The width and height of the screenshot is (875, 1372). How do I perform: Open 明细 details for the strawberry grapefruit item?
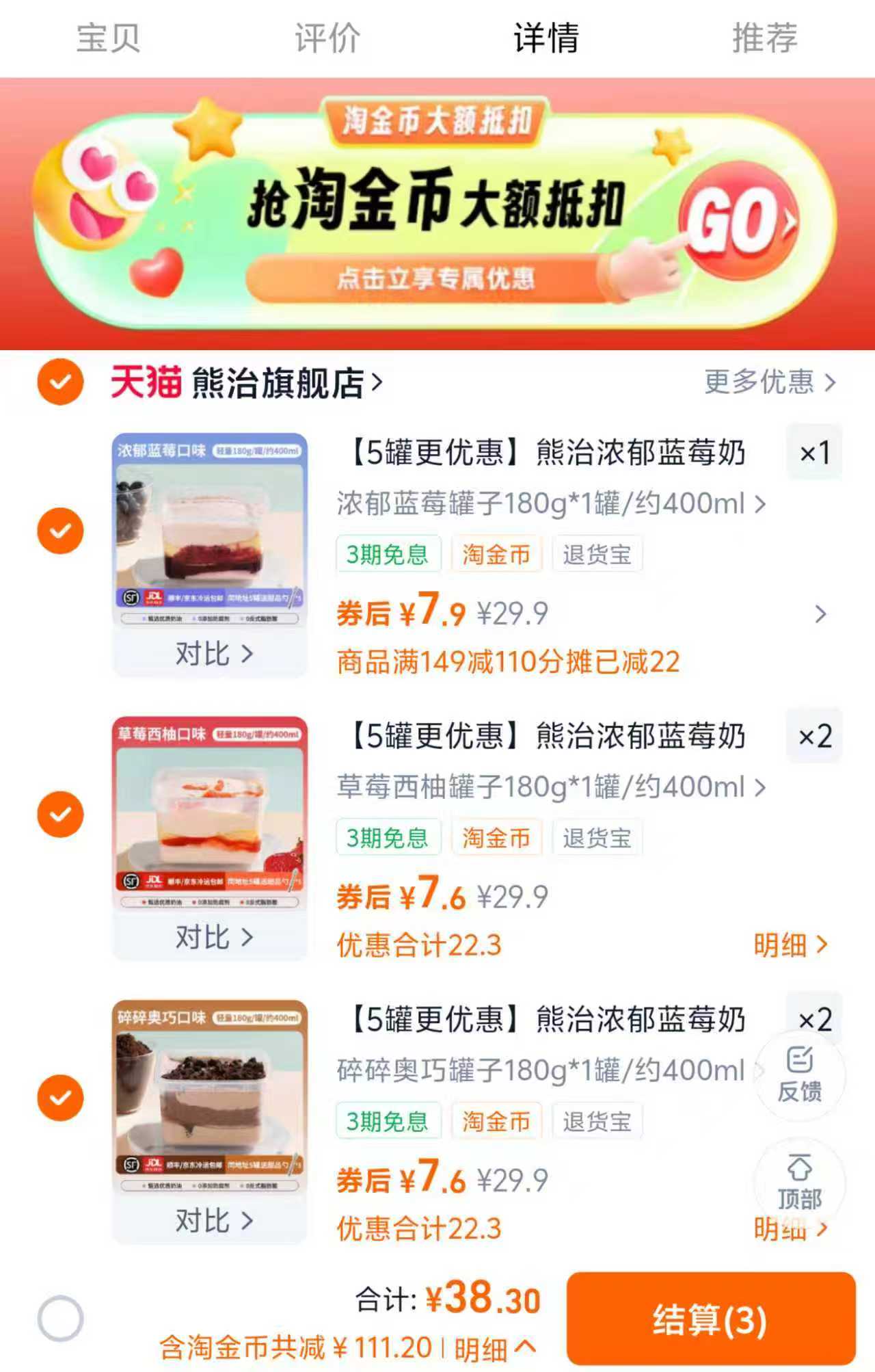tap(793, 942)
